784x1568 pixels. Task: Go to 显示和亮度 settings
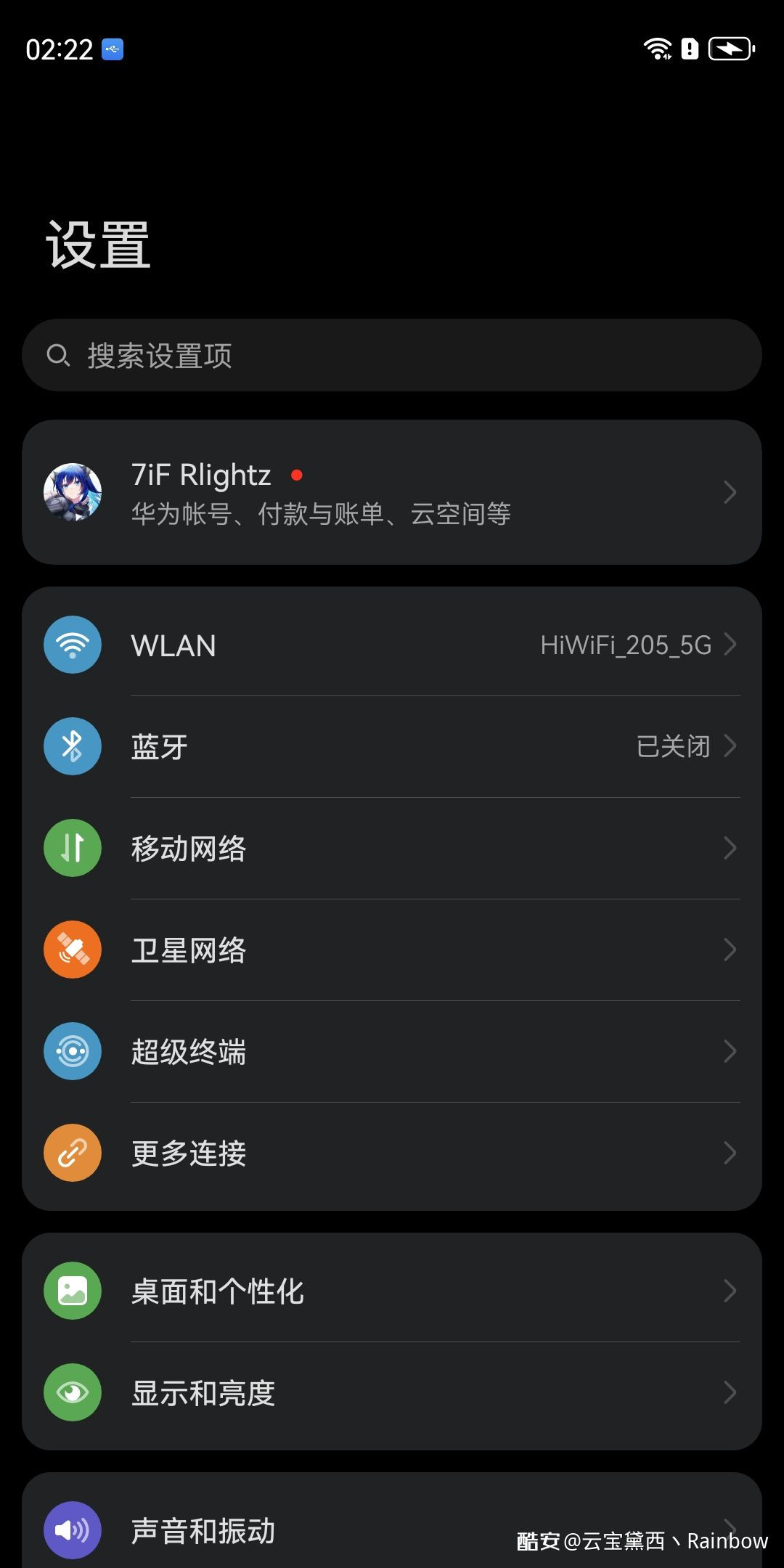point(392,1392)
